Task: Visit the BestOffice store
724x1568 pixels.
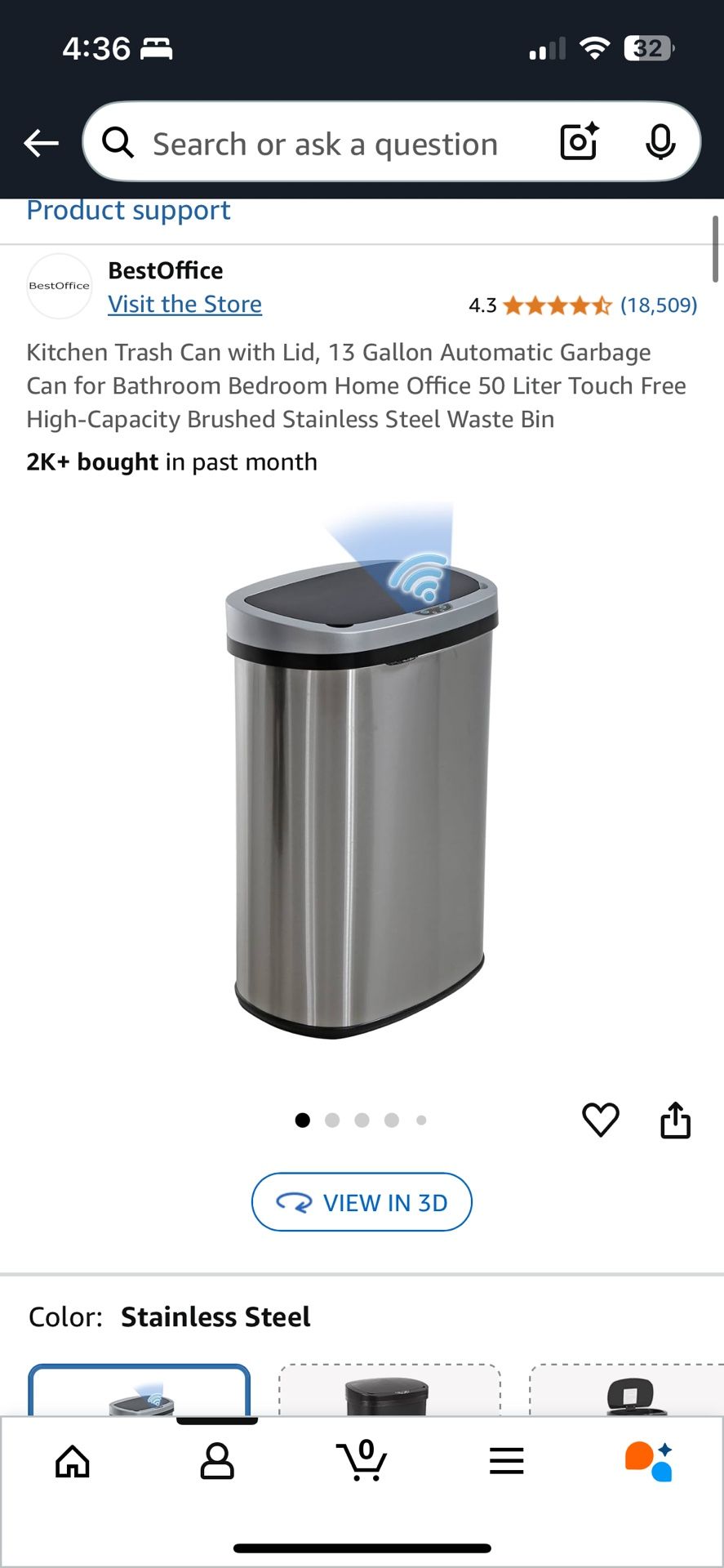Action: (x=184, y=305)
